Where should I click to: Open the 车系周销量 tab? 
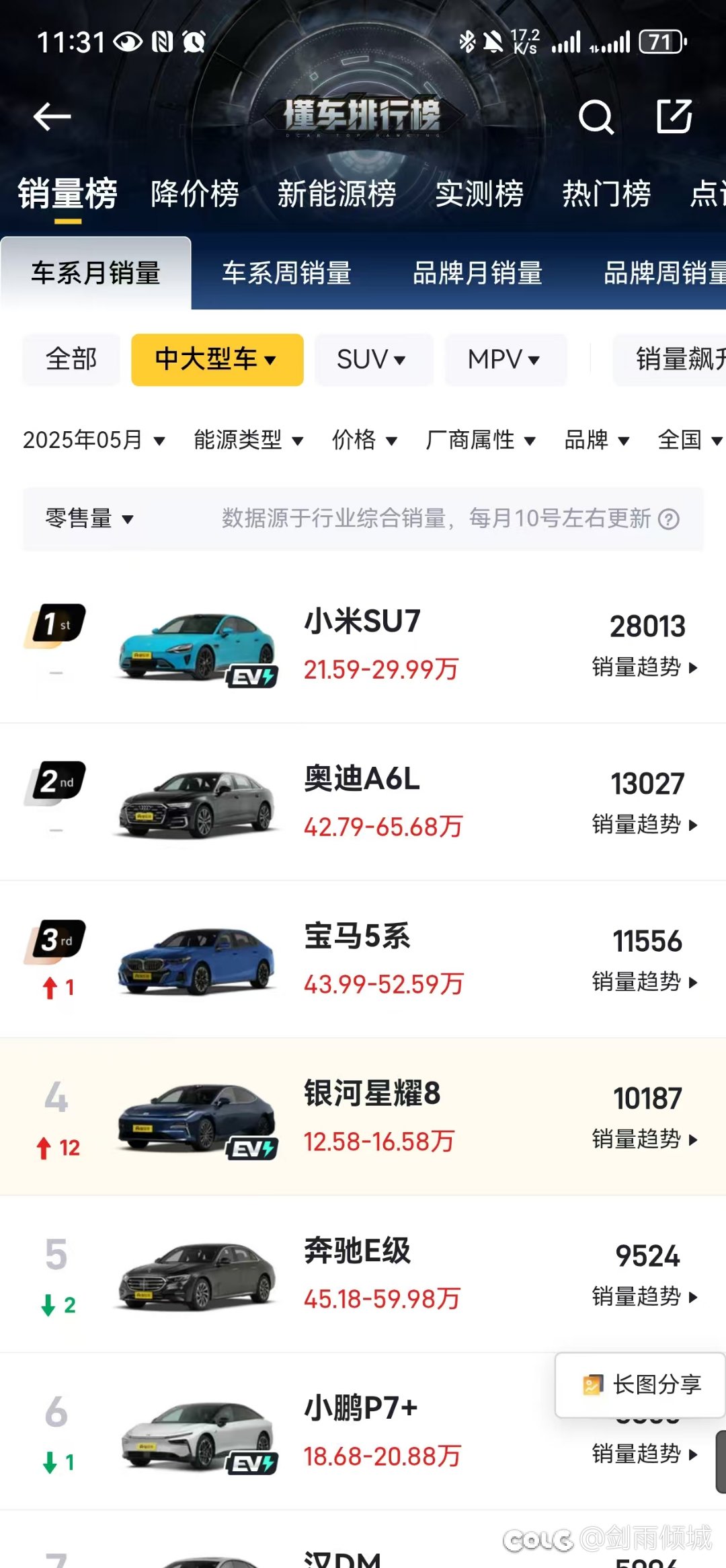click(x=288, y=273)
